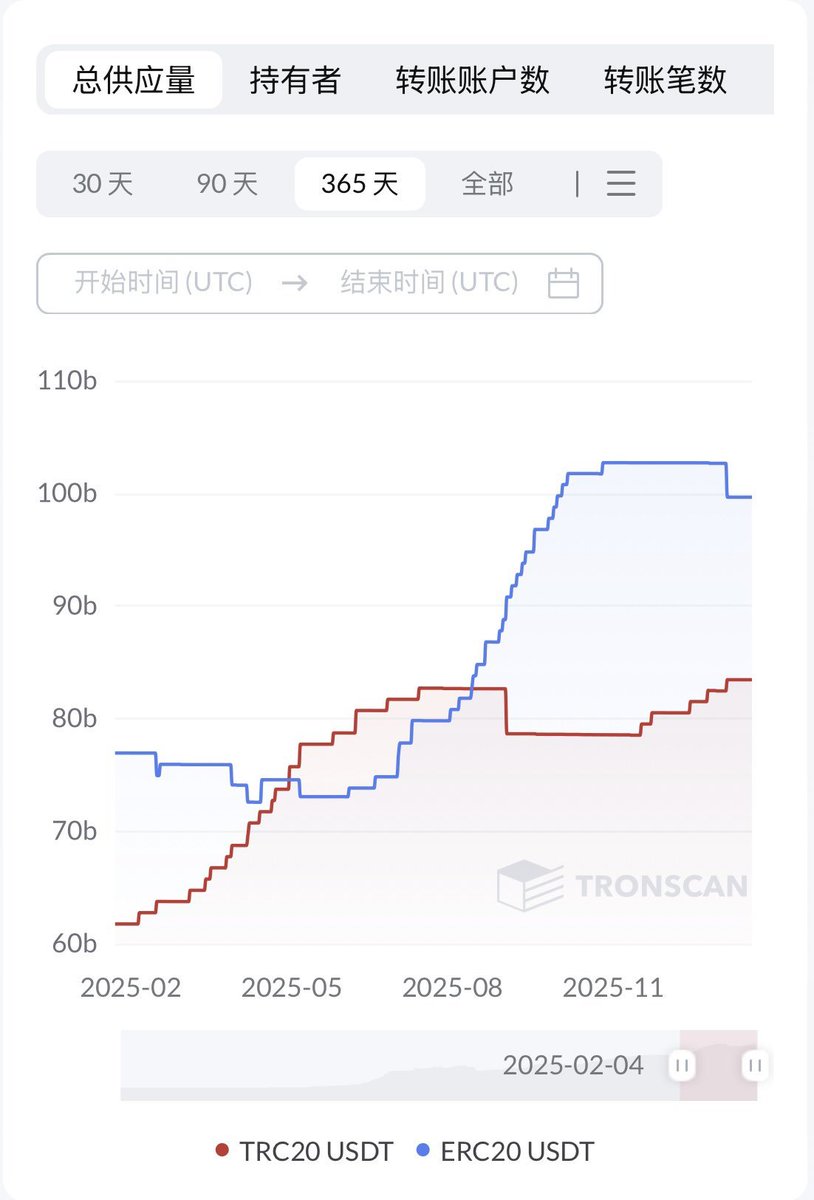The width and height of the screenshot is (814, 1200).
Task: Choose the 90 天 time range
Action: click(x=227, y=184)
